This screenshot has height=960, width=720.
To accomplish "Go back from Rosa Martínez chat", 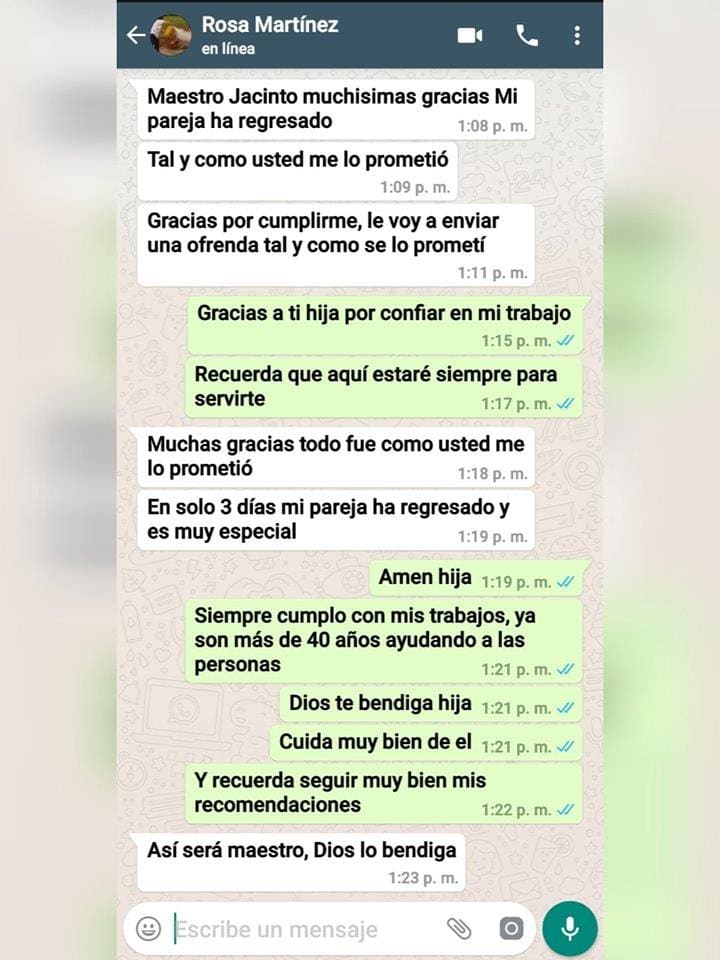I will point(135,35).
